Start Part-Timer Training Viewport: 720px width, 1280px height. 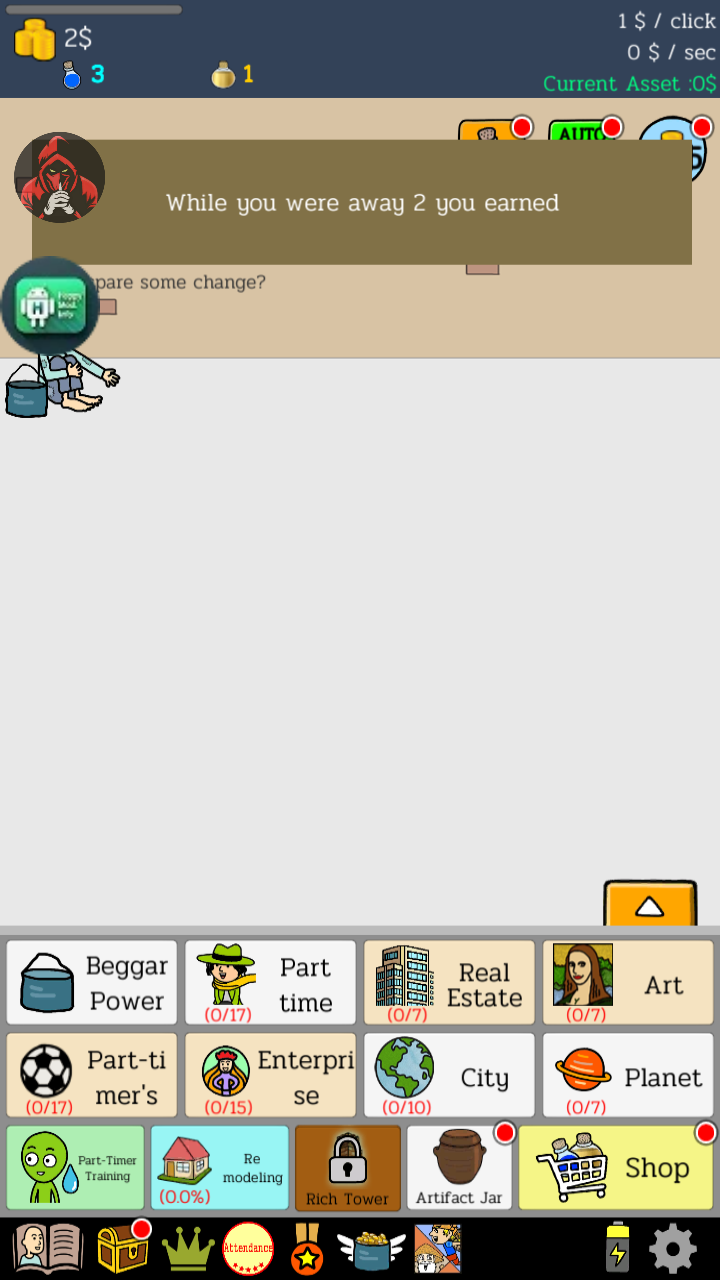click(x=75, y=1168)
